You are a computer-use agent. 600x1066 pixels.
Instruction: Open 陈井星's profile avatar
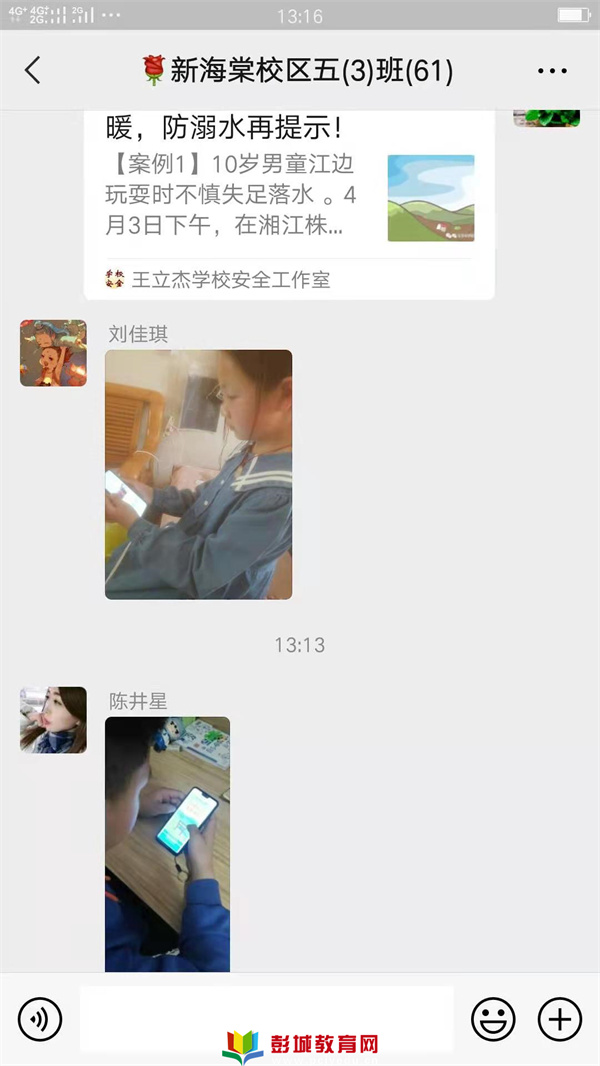(x=53, y=720)
